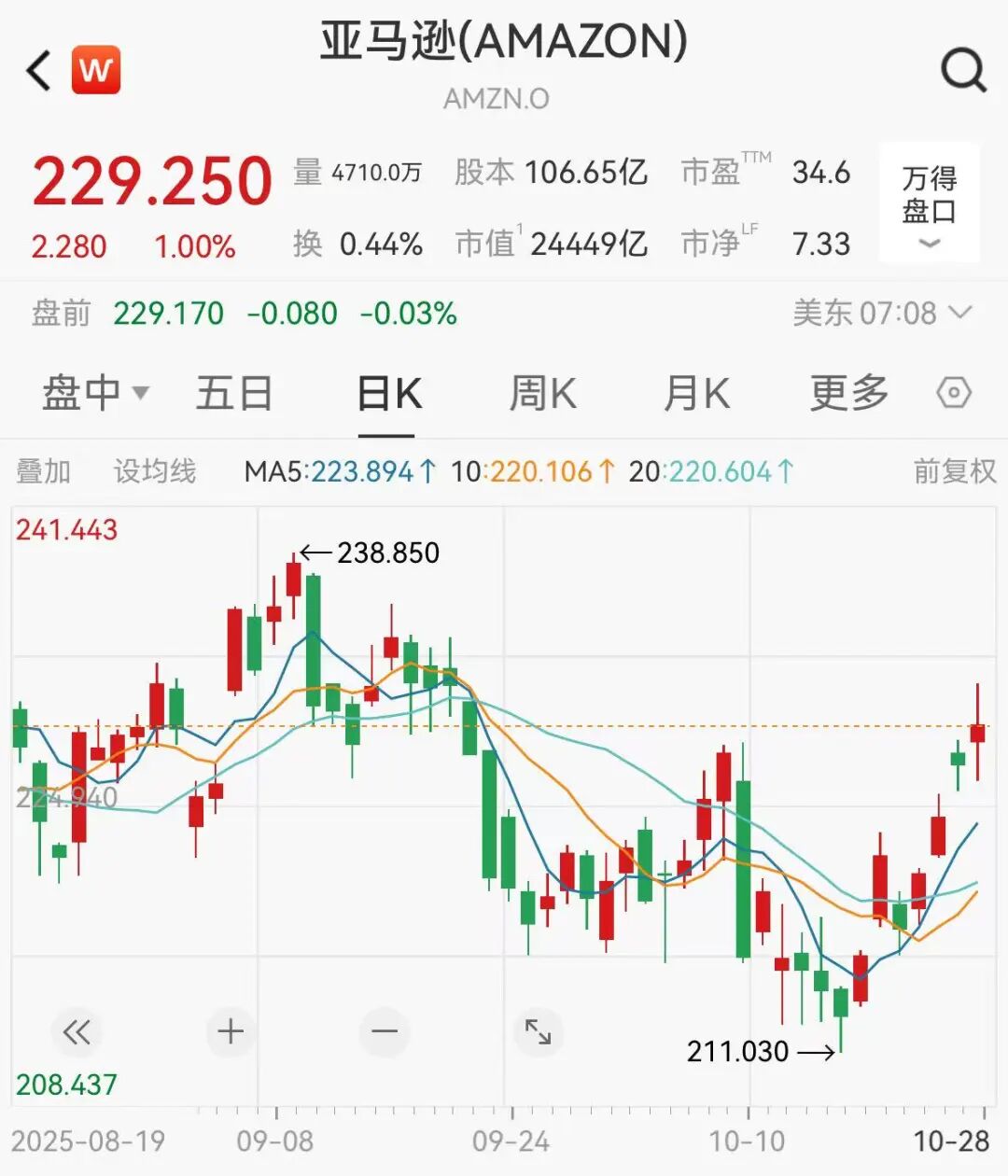This screenshot has width=1008, height=1176.
Task: Select the 日K tab
Action: click(388, 393)
